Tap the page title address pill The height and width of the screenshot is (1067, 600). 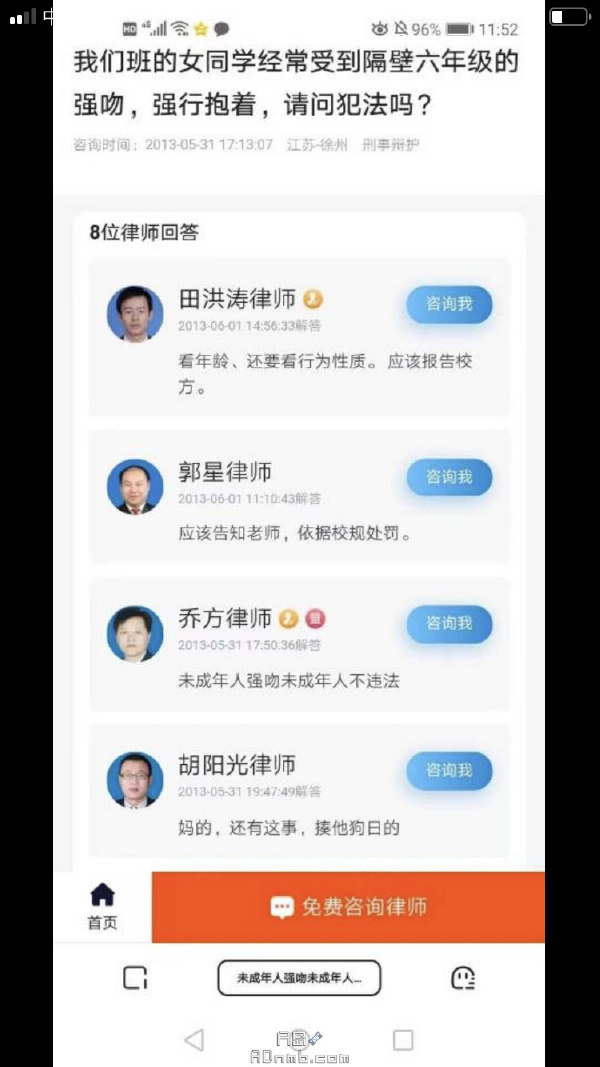tap(299, 978)
